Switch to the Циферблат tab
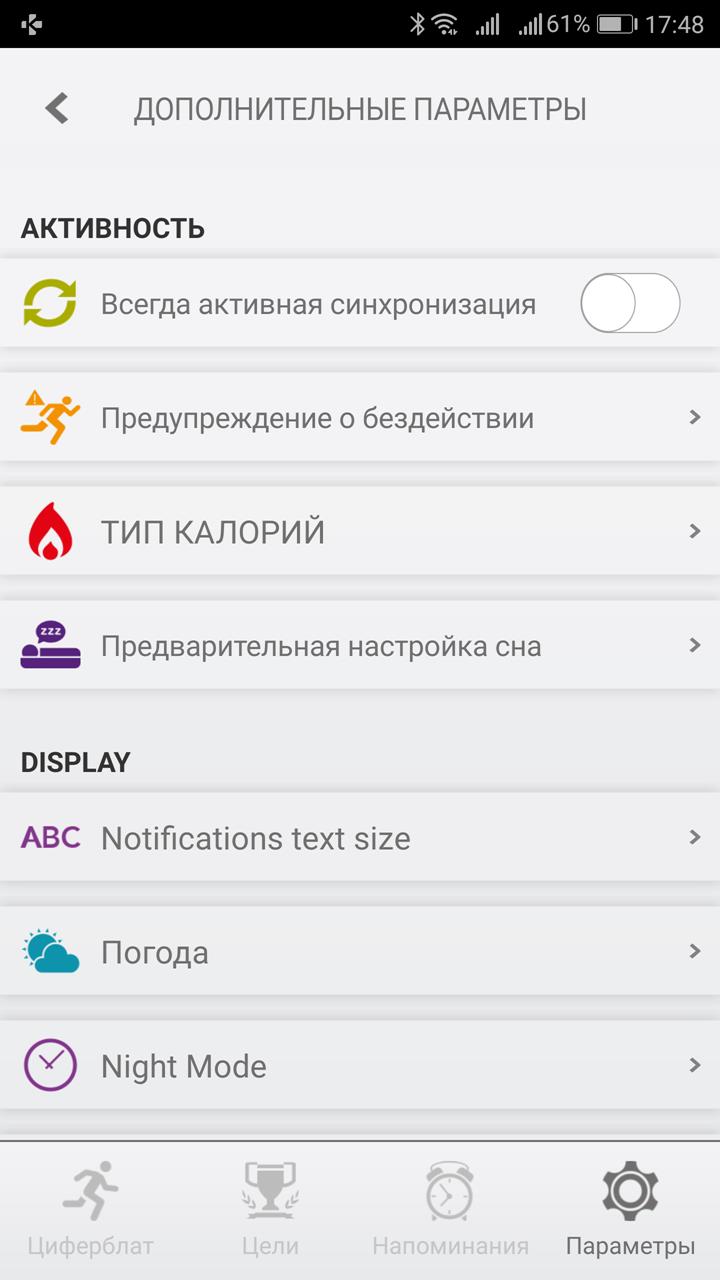 click(x=90, y=1210)
